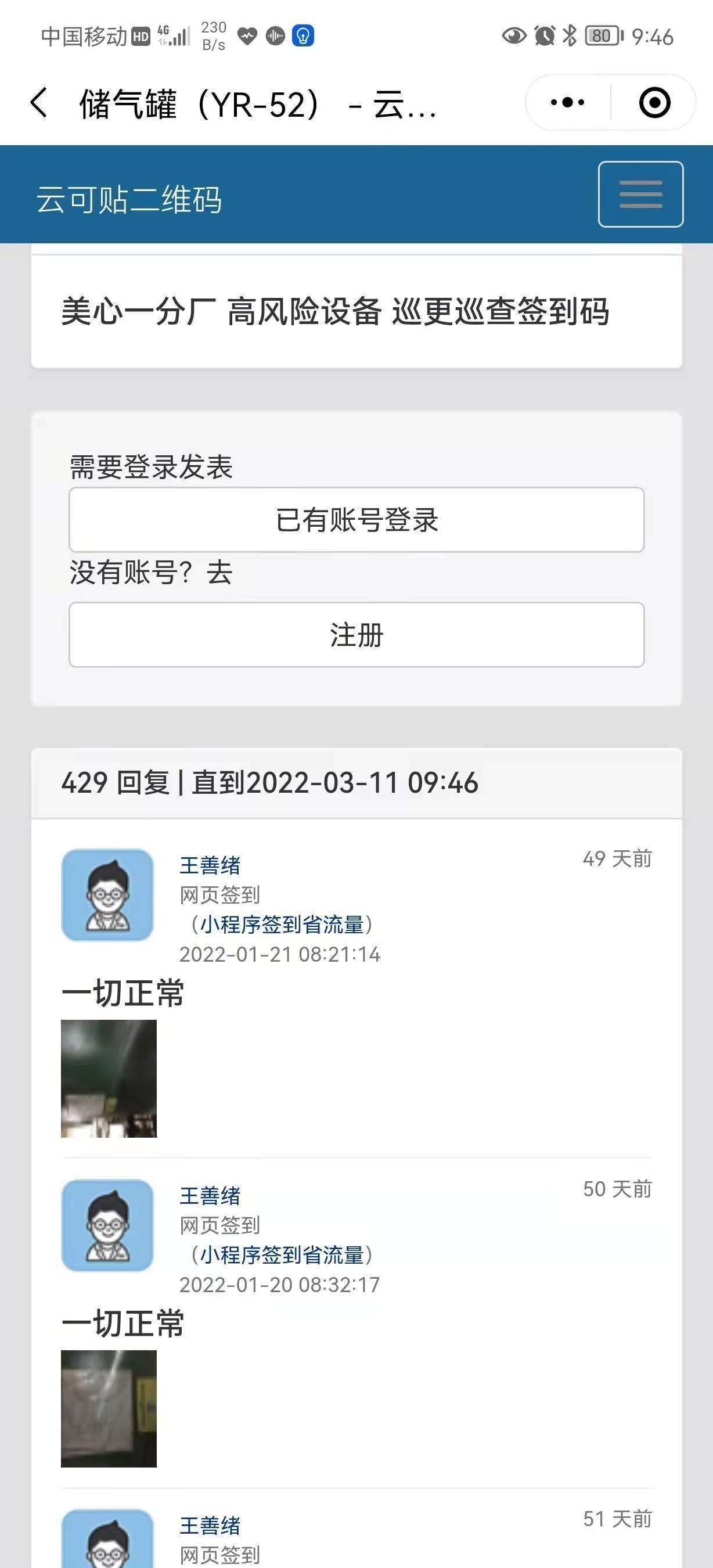The image size is (713, 1568).
Task: View photo attached to the 2022-01-21 check-in
Action: click(109, 1078)
